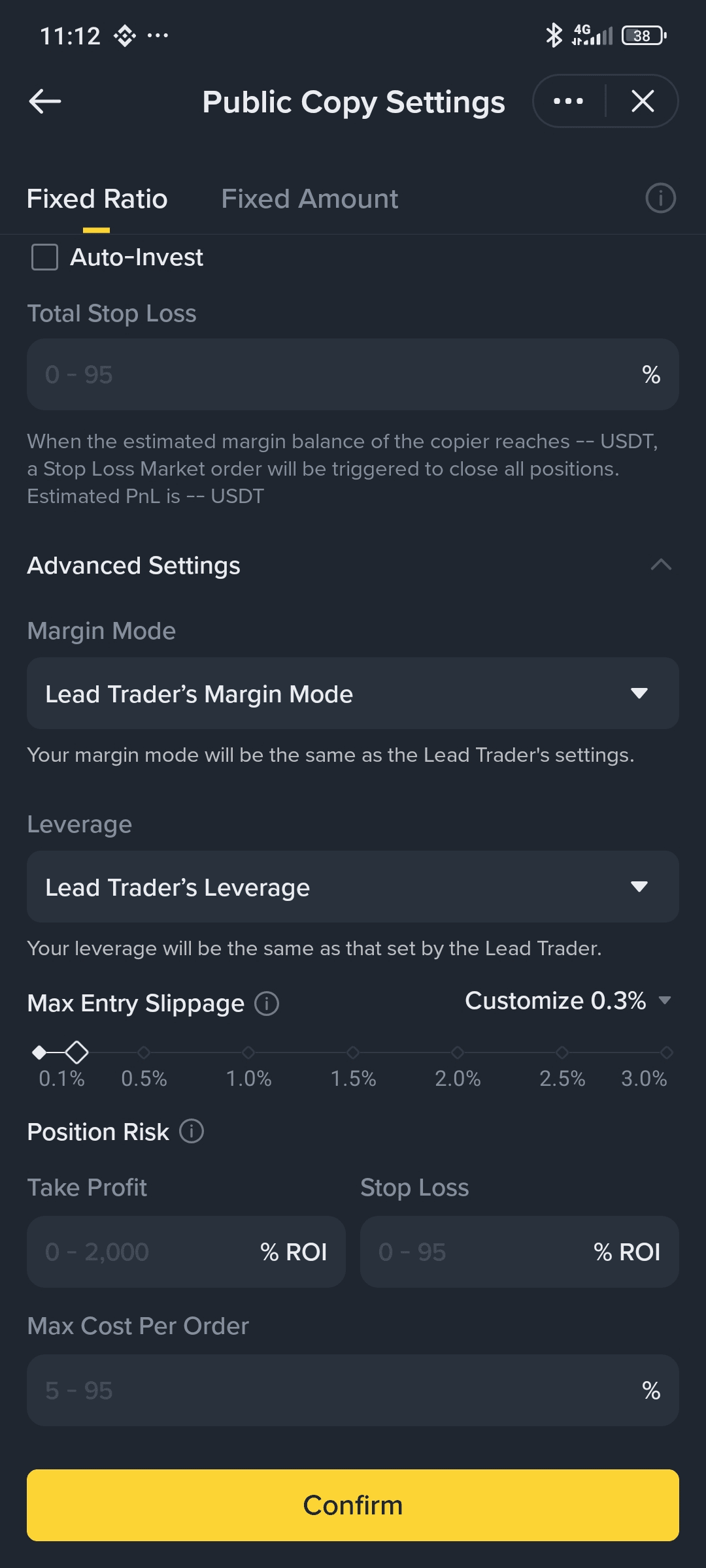Open the three-dot more options menu
Image resolution: width=706 pixels, height=1568 pixels.
tap(568, 101)
